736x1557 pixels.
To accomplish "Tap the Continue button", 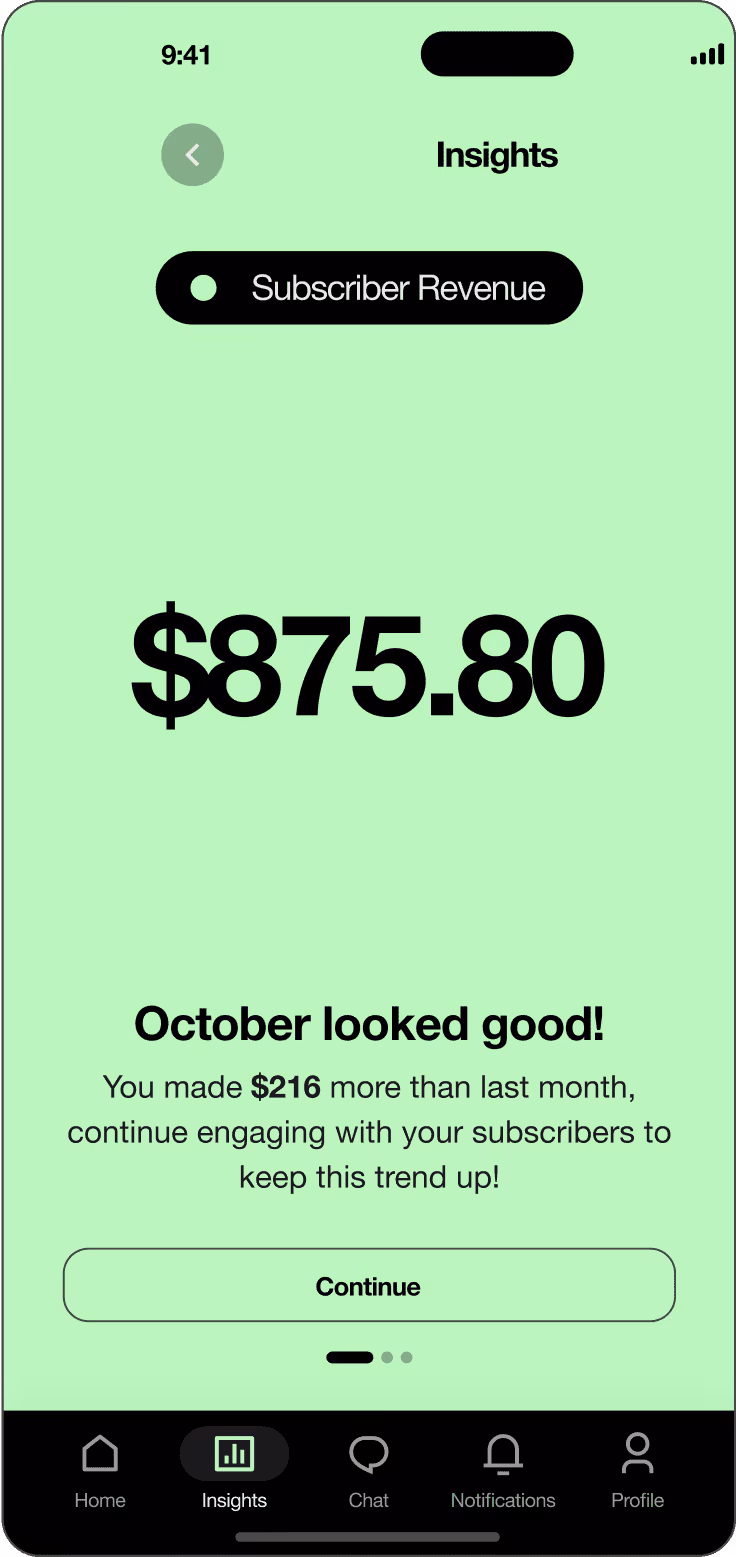I will pyautogui.click(x=369, y=1285).
